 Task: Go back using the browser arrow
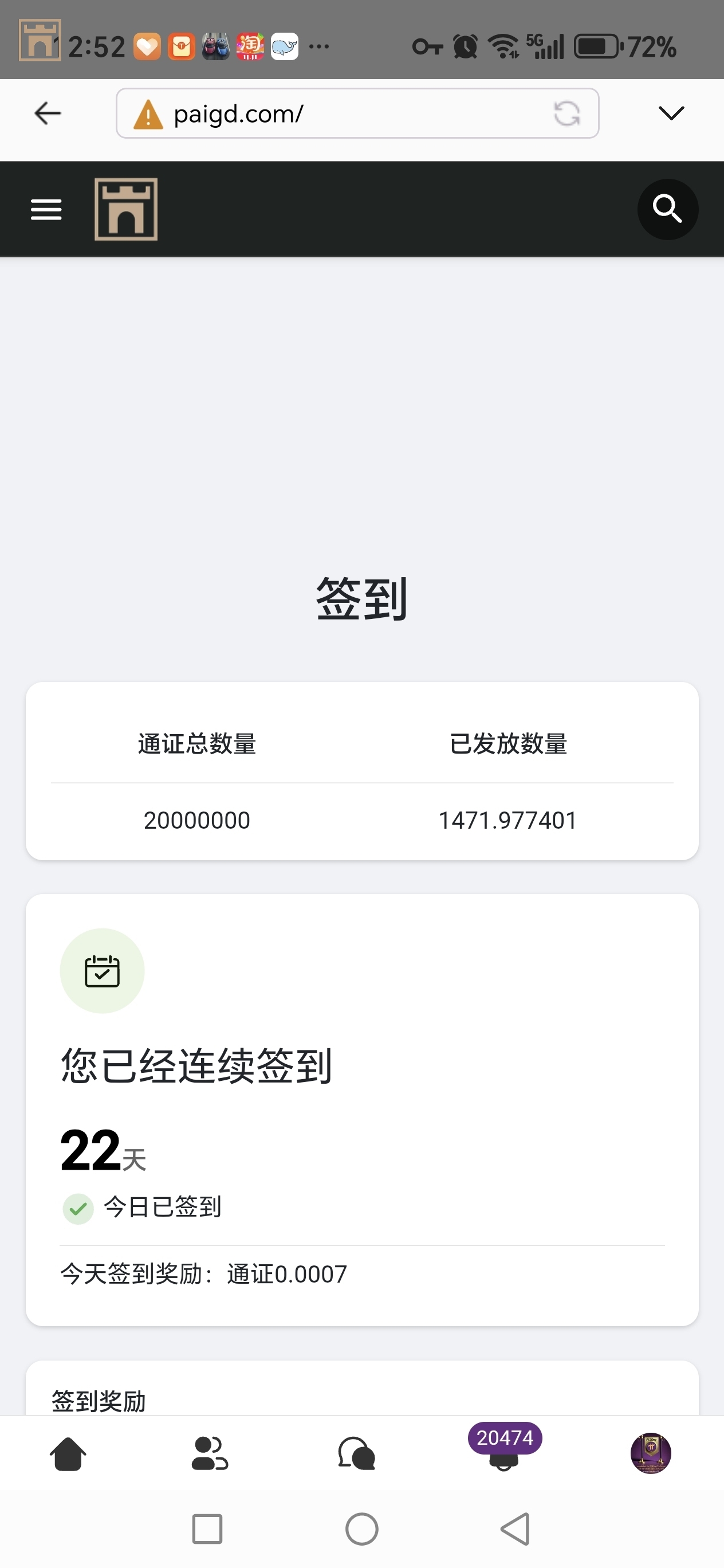(x=48, y=113)
